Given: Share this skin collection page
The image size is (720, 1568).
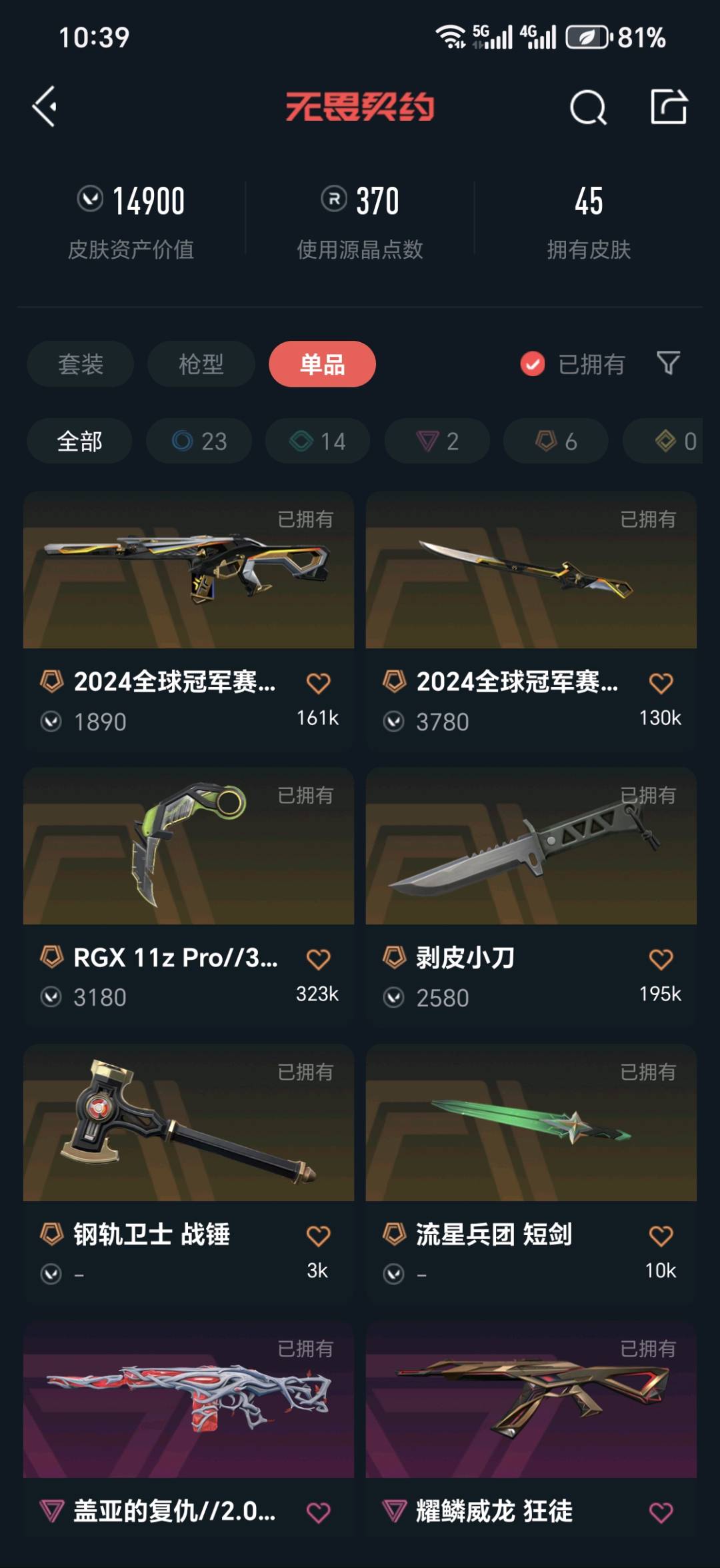Looking at the screenshot, I should point(669,107).
